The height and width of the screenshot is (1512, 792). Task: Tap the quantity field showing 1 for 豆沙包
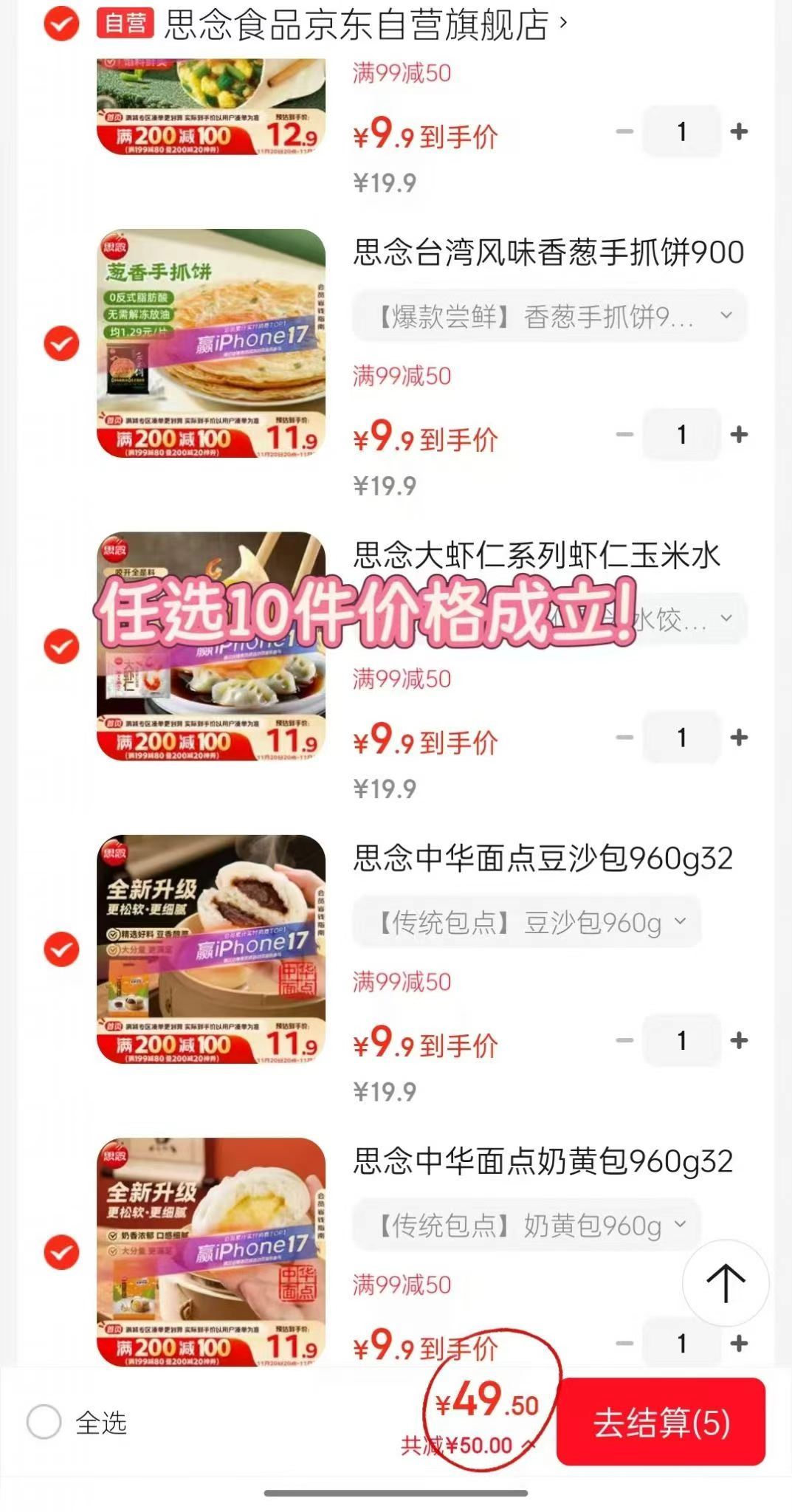(x=681, y=1039)
